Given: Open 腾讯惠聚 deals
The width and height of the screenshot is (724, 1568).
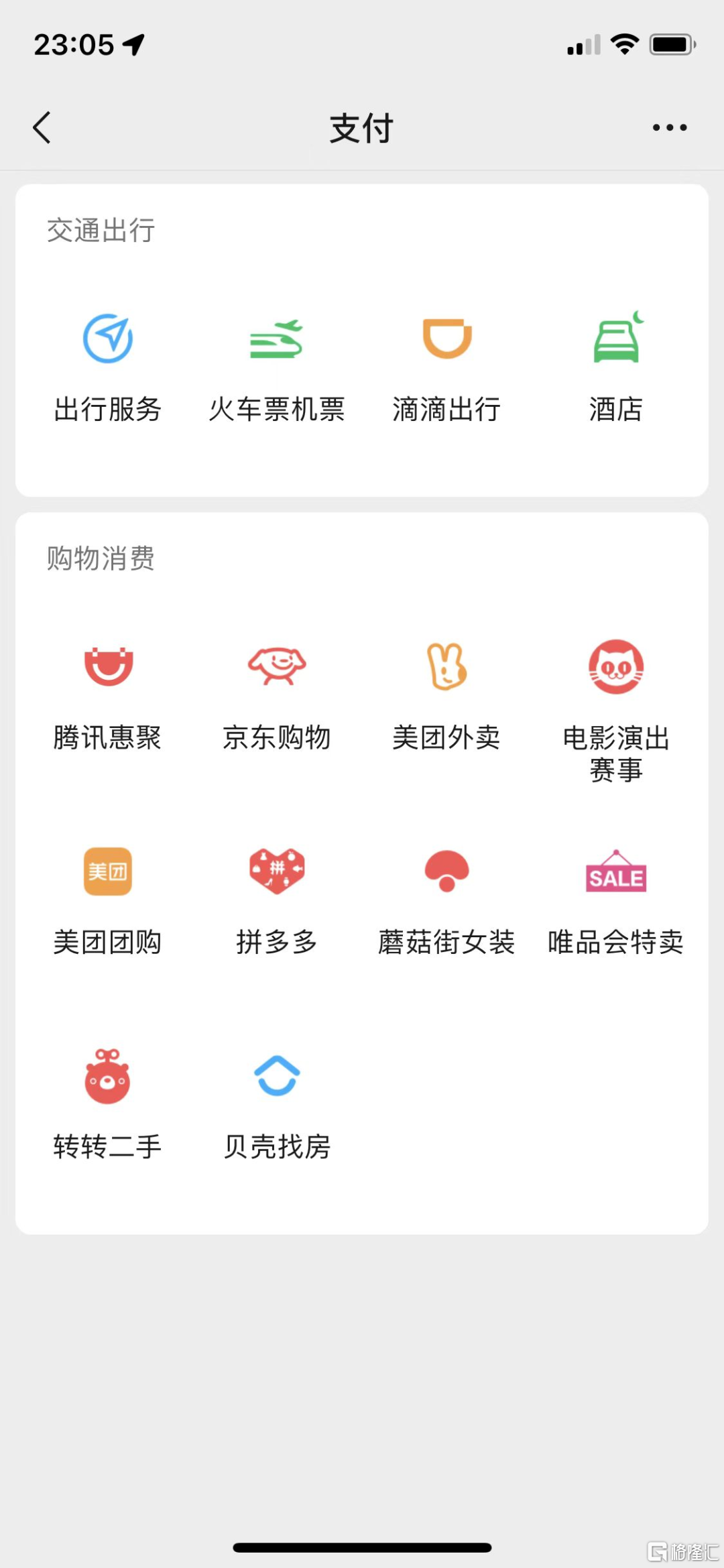Looking at the screenshot, I should click(x=108, y=696).
